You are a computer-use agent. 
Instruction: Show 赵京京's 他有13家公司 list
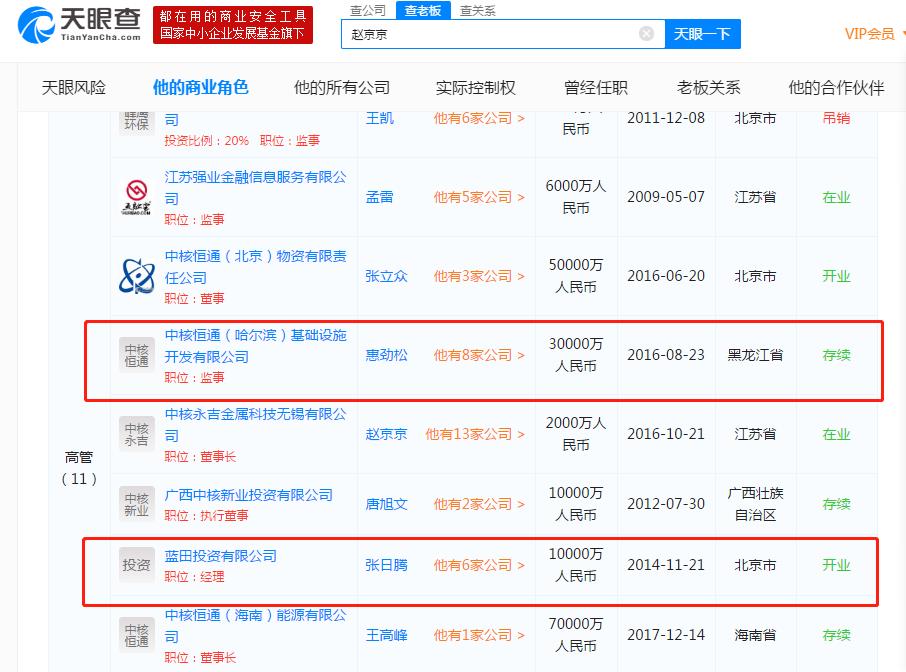475,434
